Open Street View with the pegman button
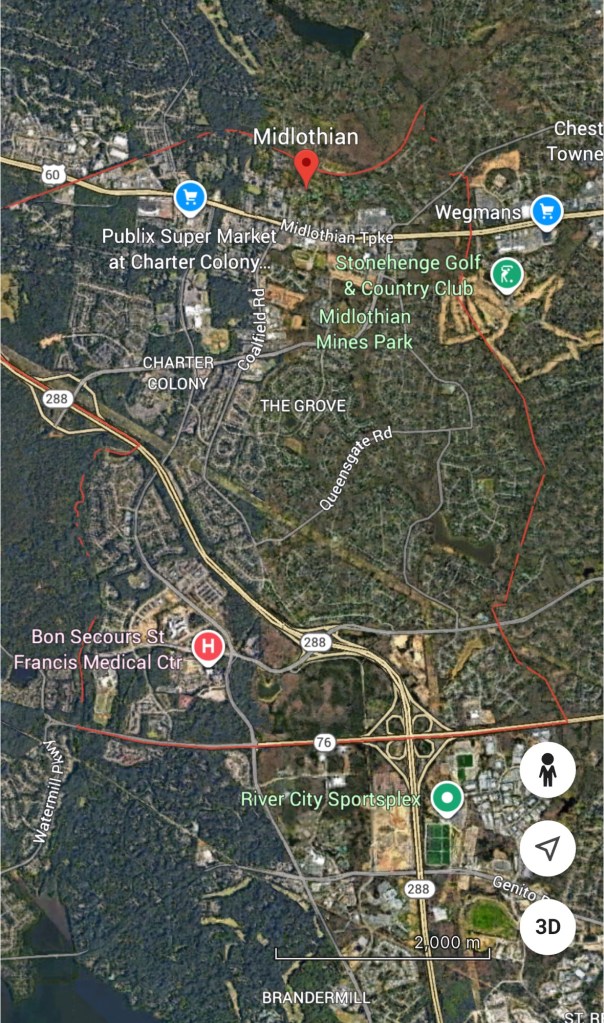604x1023 pixels. click(x=547, y=771)
